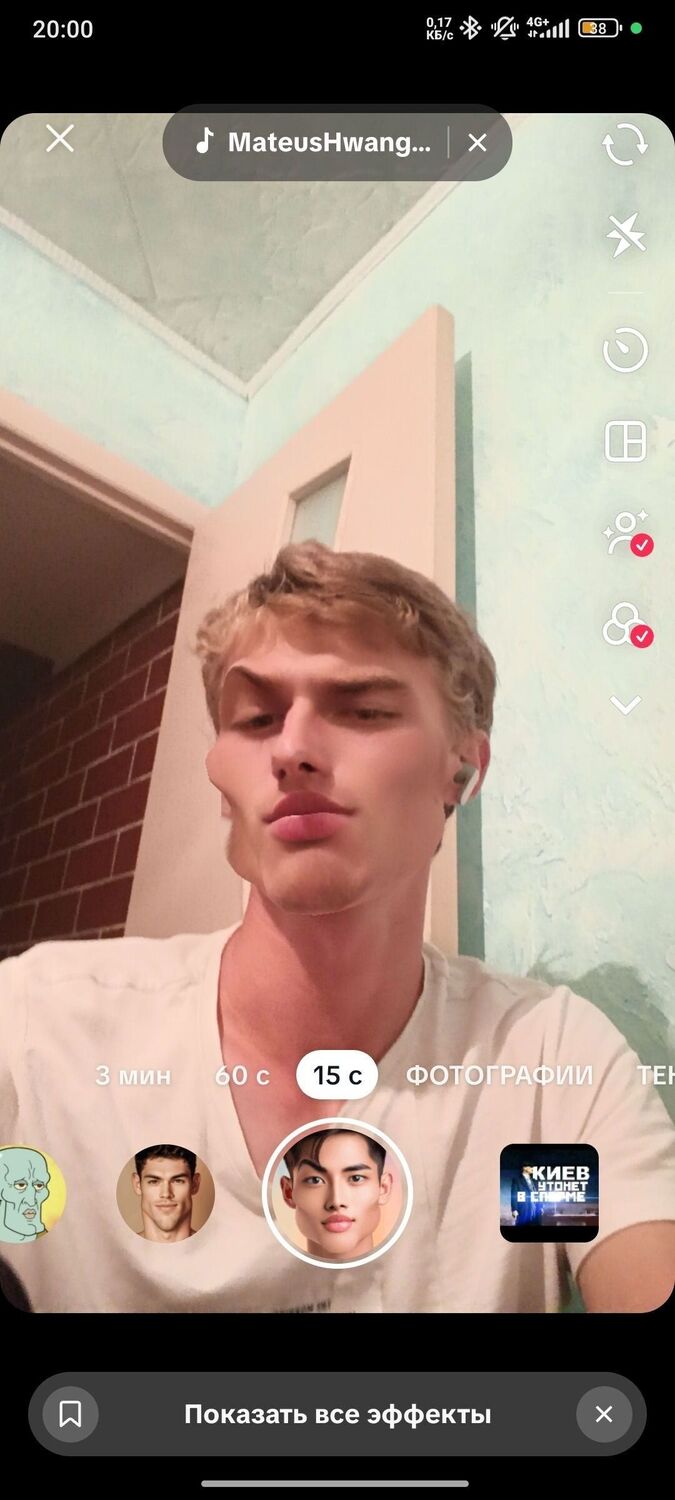675x1500 pixels.
Task: Open the MateusHwang sound selection
Action: pyautogui.click(x=315, y=142)
